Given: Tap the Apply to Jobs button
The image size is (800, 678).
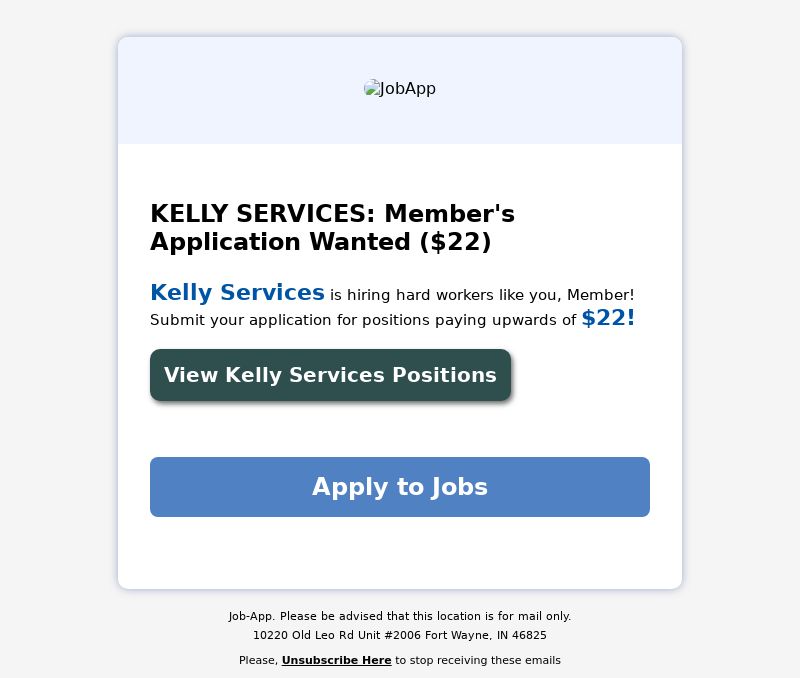Looking at the screenshot, I should tap(400, 487).
